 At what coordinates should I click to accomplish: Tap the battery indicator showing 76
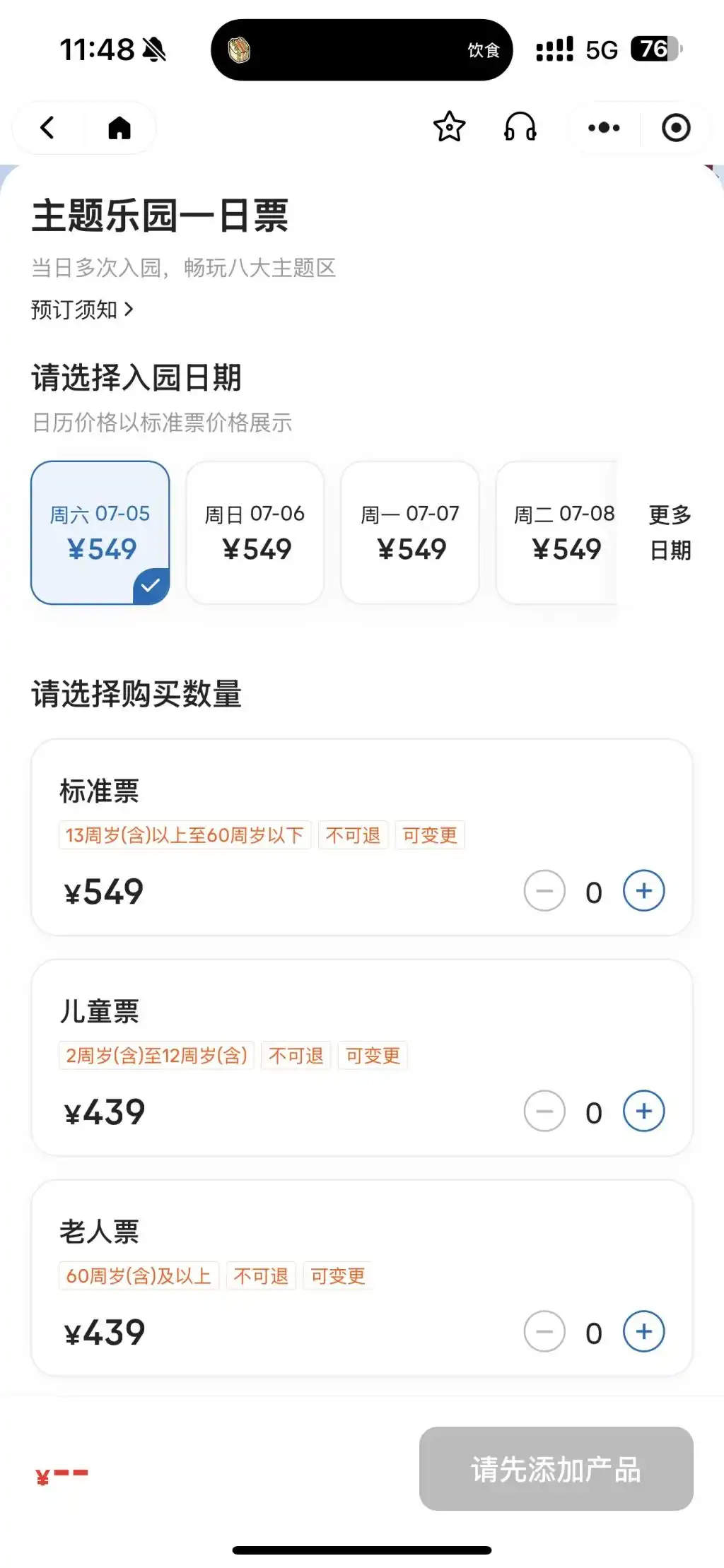[653, 49]
